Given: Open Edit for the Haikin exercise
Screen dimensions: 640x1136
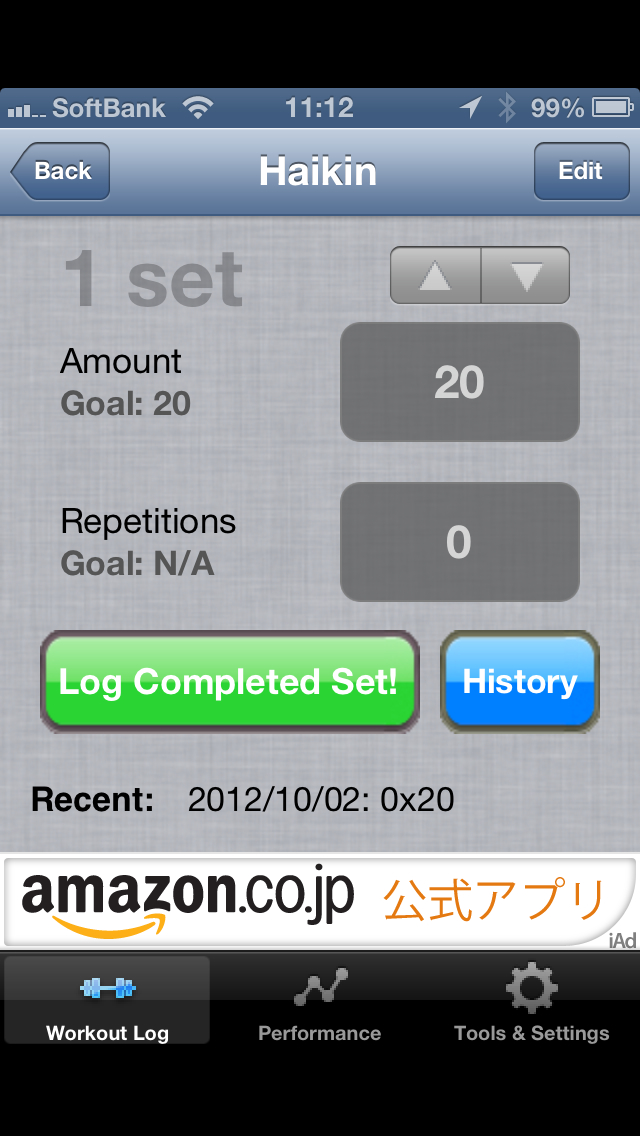Looking at the screenshot, I should tap(580, 171).
